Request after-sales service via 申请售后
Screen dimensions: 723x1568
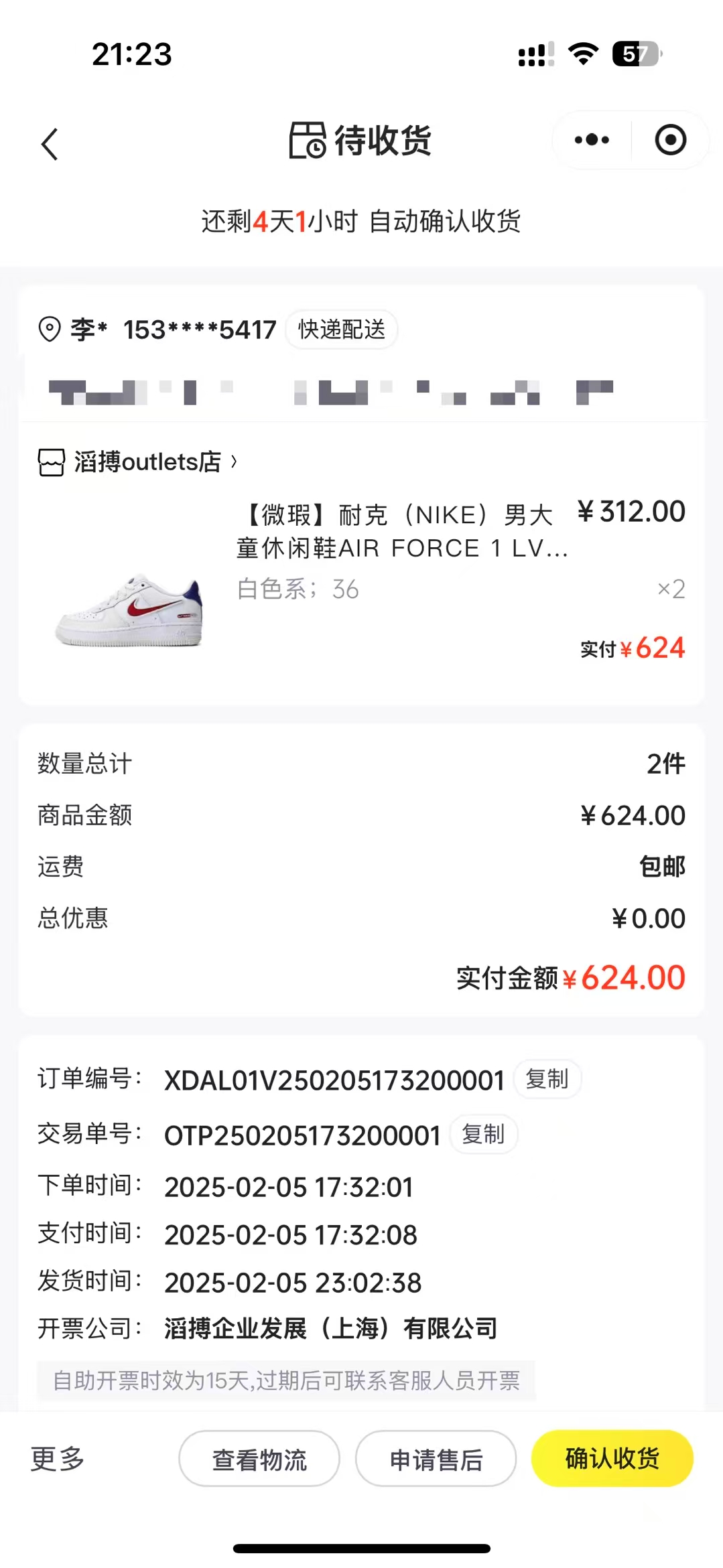point(436,1458)
